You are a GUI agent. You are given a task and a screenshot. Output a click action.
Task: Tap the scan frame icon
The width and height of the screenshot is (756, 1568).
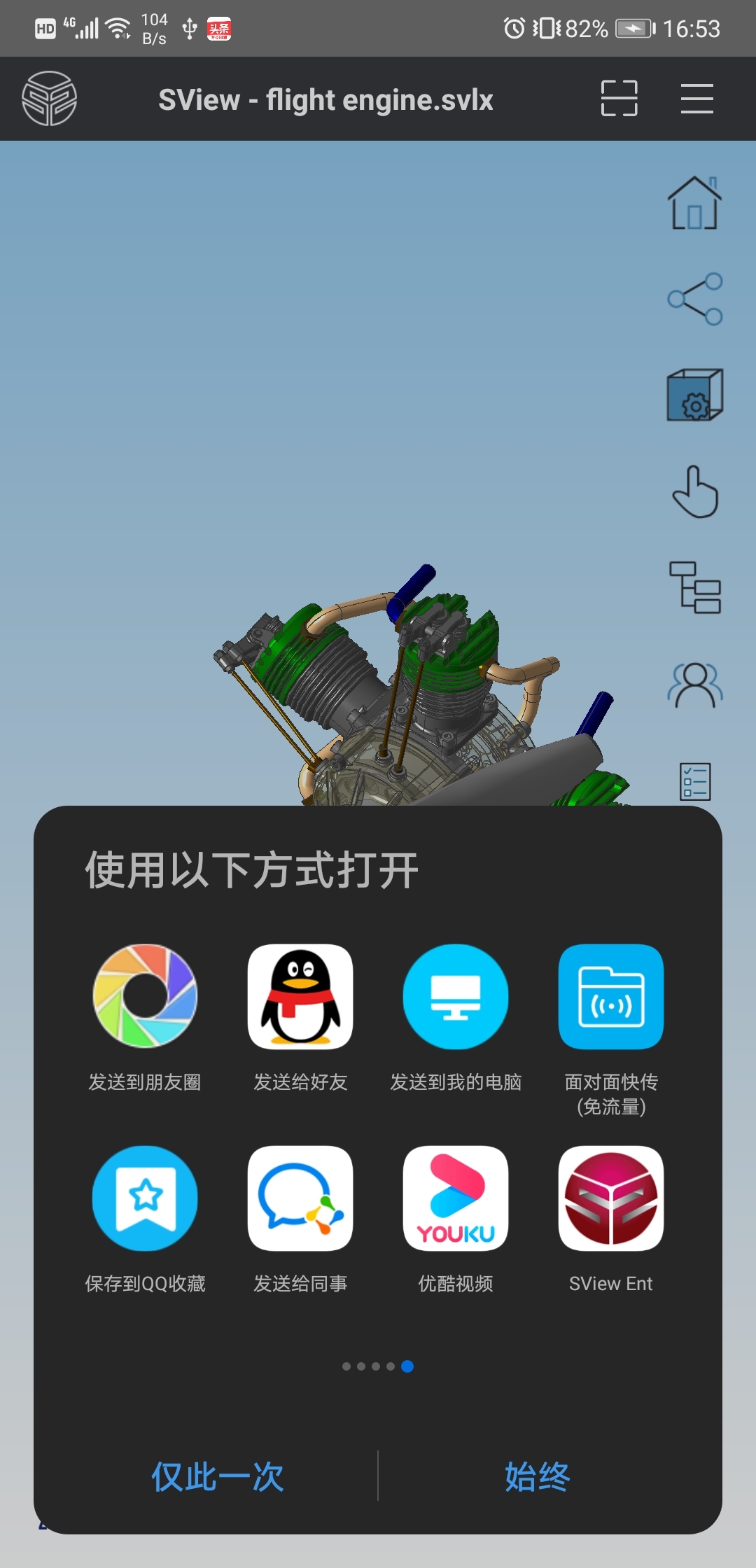pyautogui.click(x=619, y=99)
